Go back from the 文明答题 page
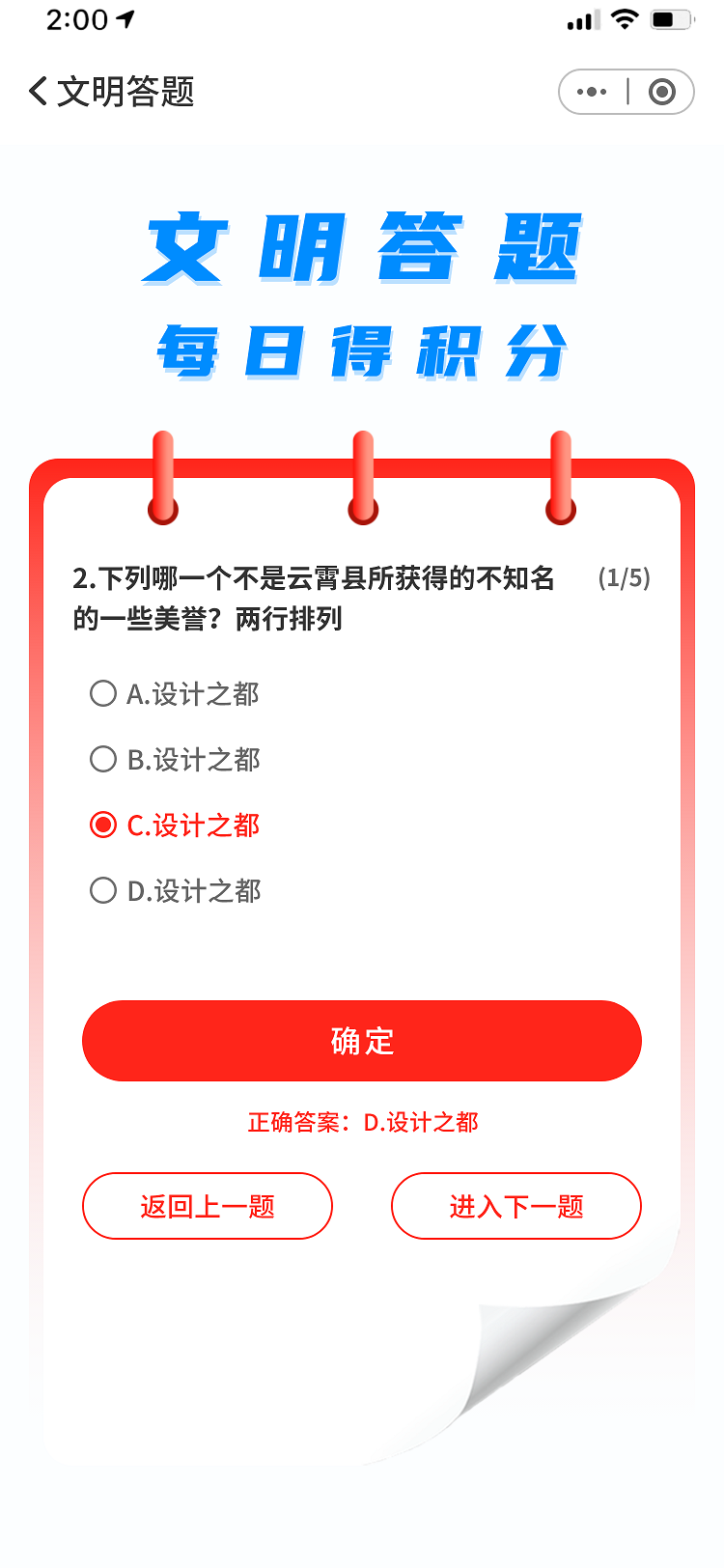This screenshot has width=724, height=1568. [39, 92]
